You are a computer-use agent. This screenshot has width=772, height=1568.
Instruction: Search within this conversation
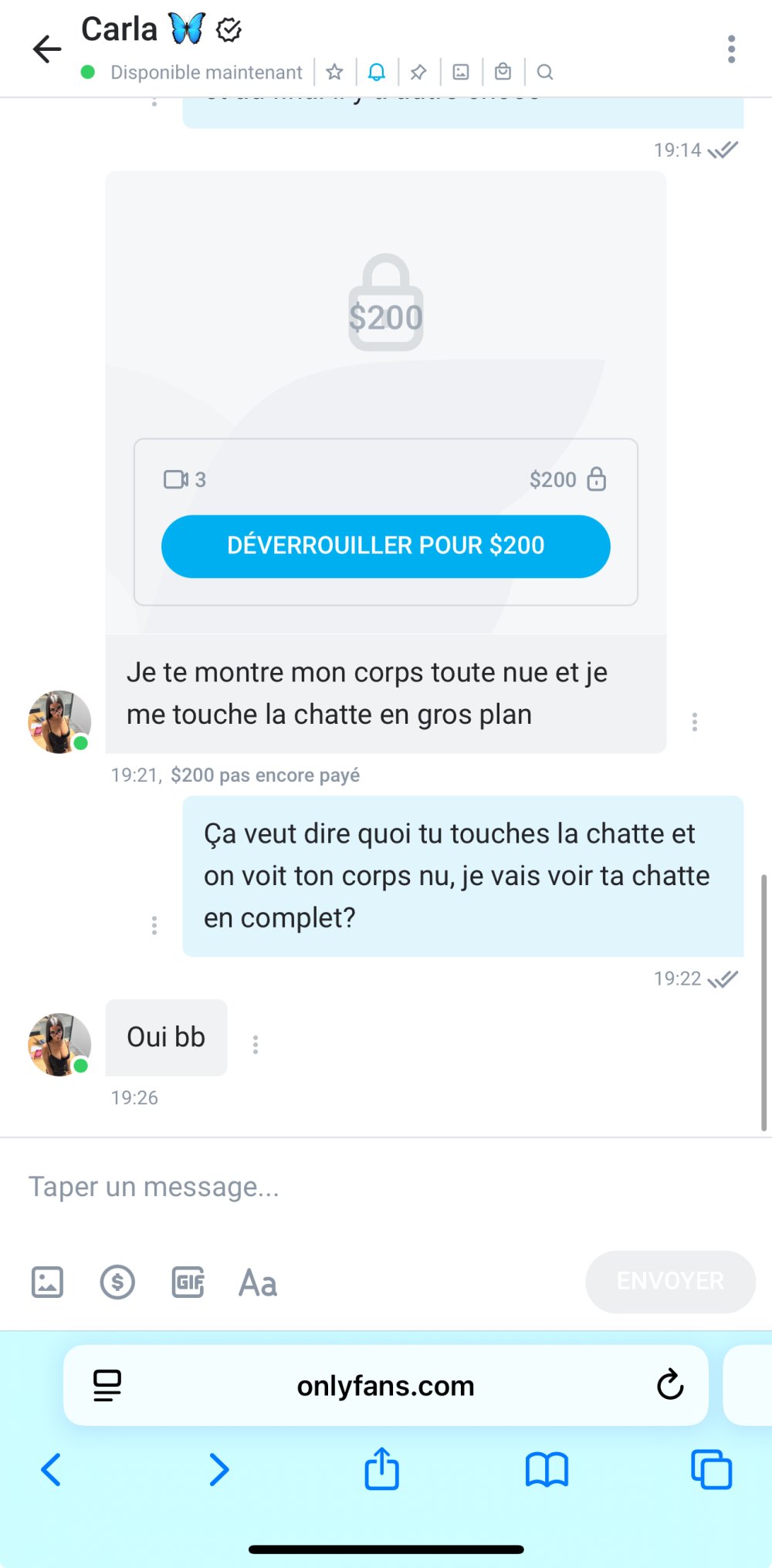point(545,73)
